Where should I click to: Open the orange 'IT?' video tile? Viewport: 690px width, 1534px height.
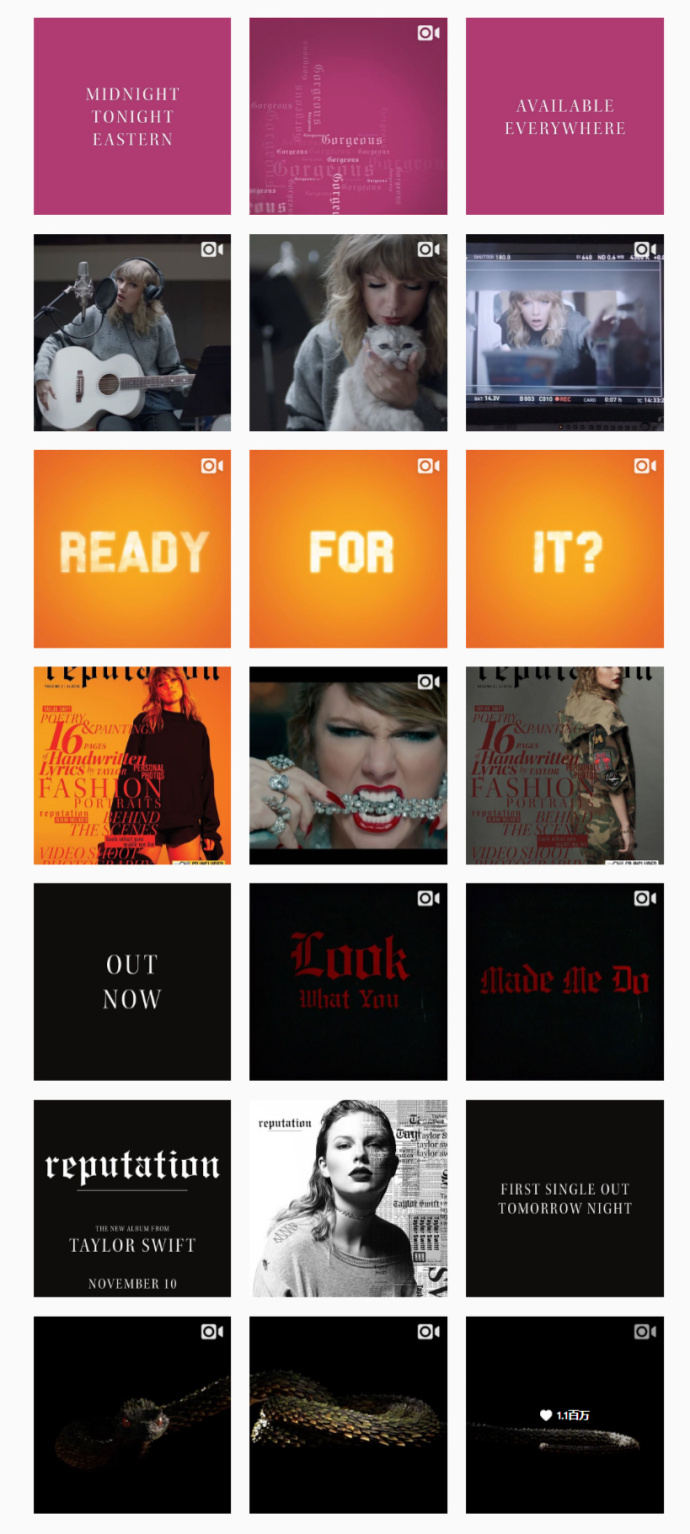564,549
